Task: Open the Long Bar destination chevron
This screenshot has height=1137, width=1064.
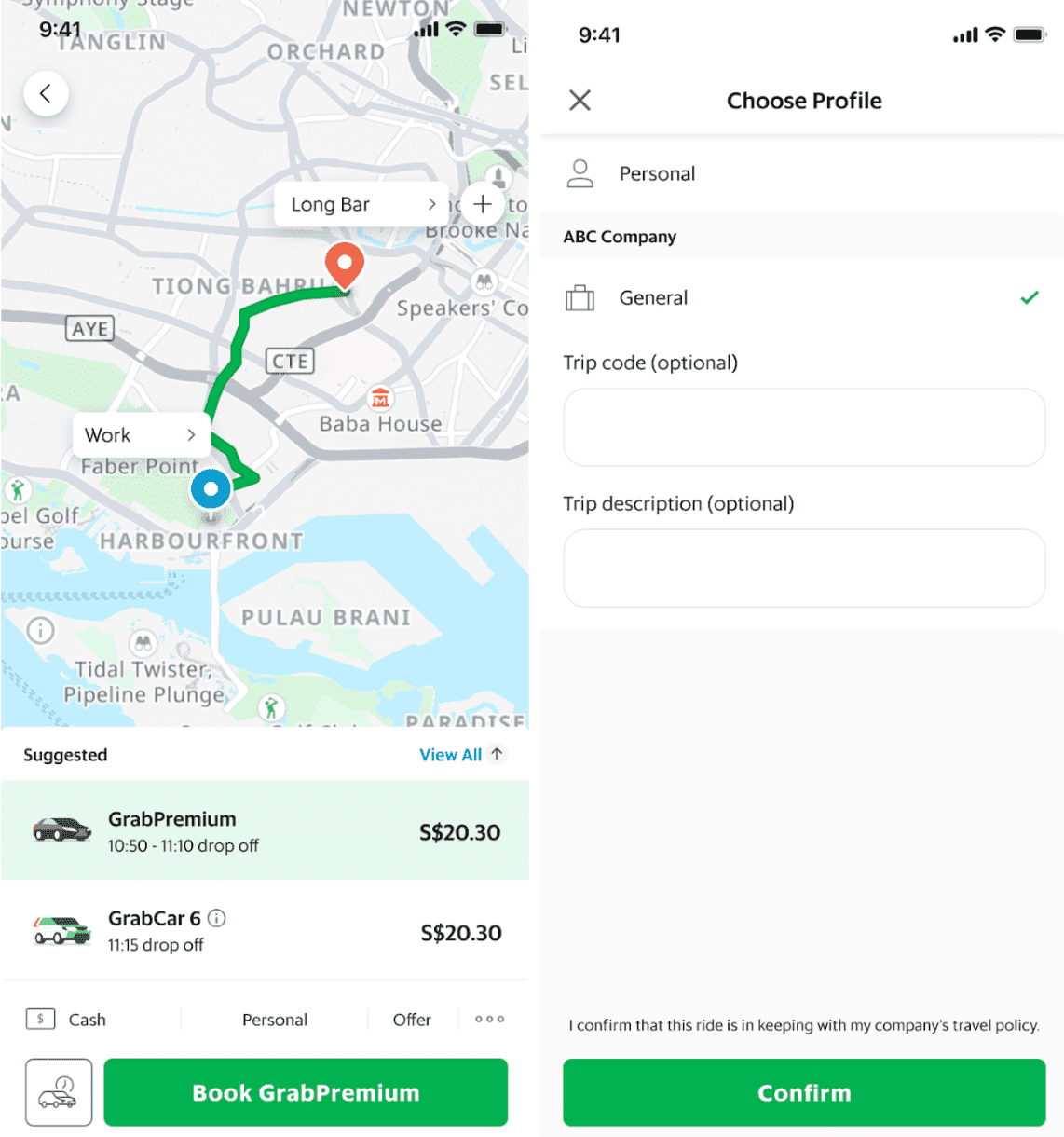Action: 430,203
